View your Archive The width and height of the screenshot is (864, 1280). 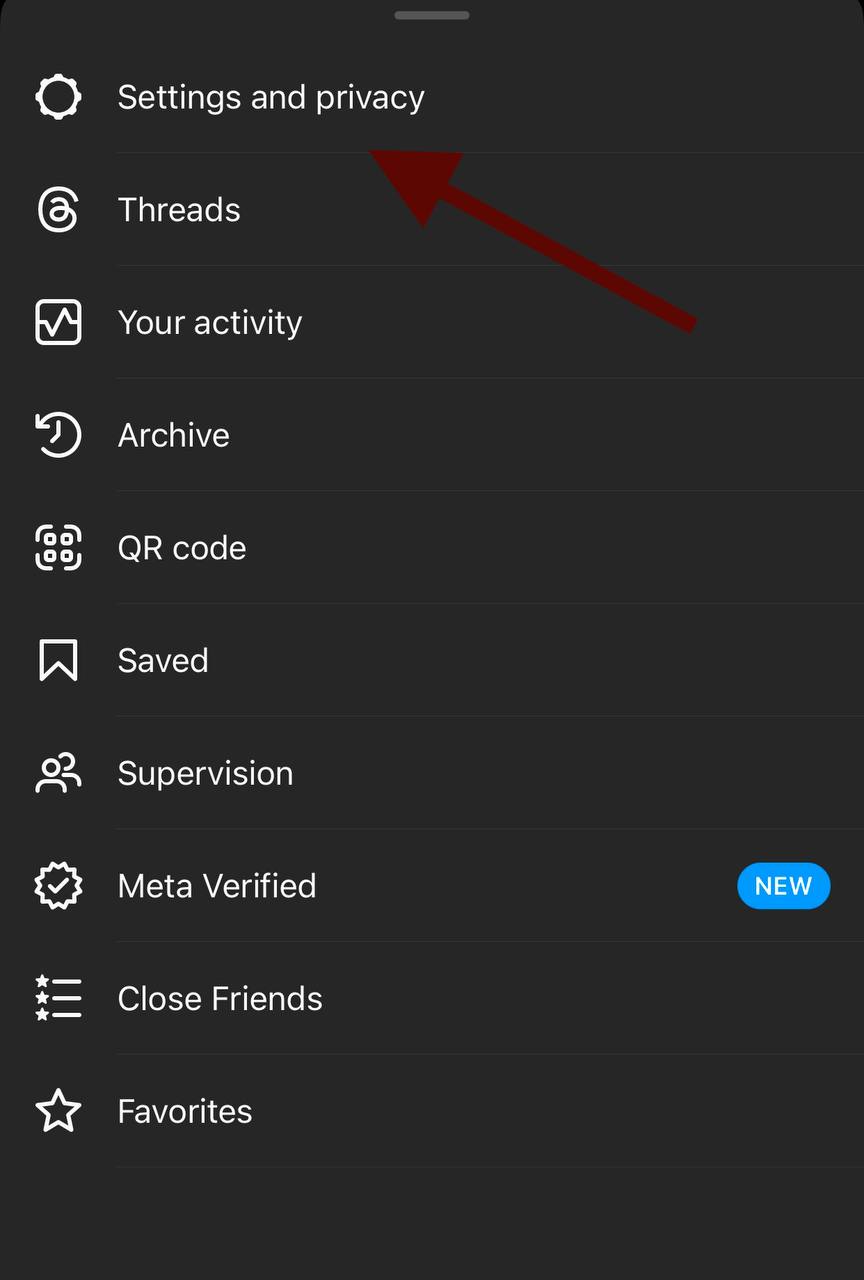tap(174, 435)
